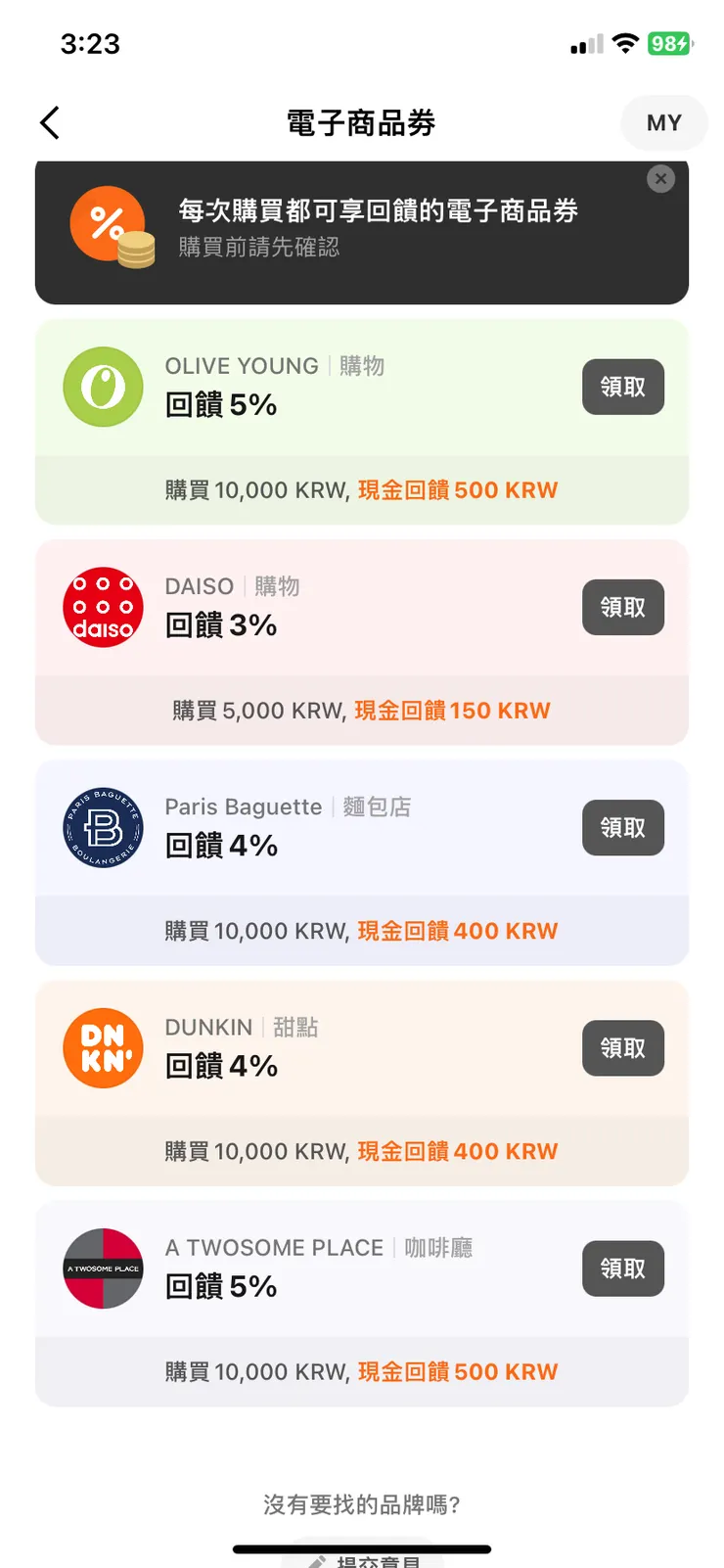This screenshot has width=724, height=1568.
Task: Select the 電子商品券 page title
Action: click(x=362, y=122)
